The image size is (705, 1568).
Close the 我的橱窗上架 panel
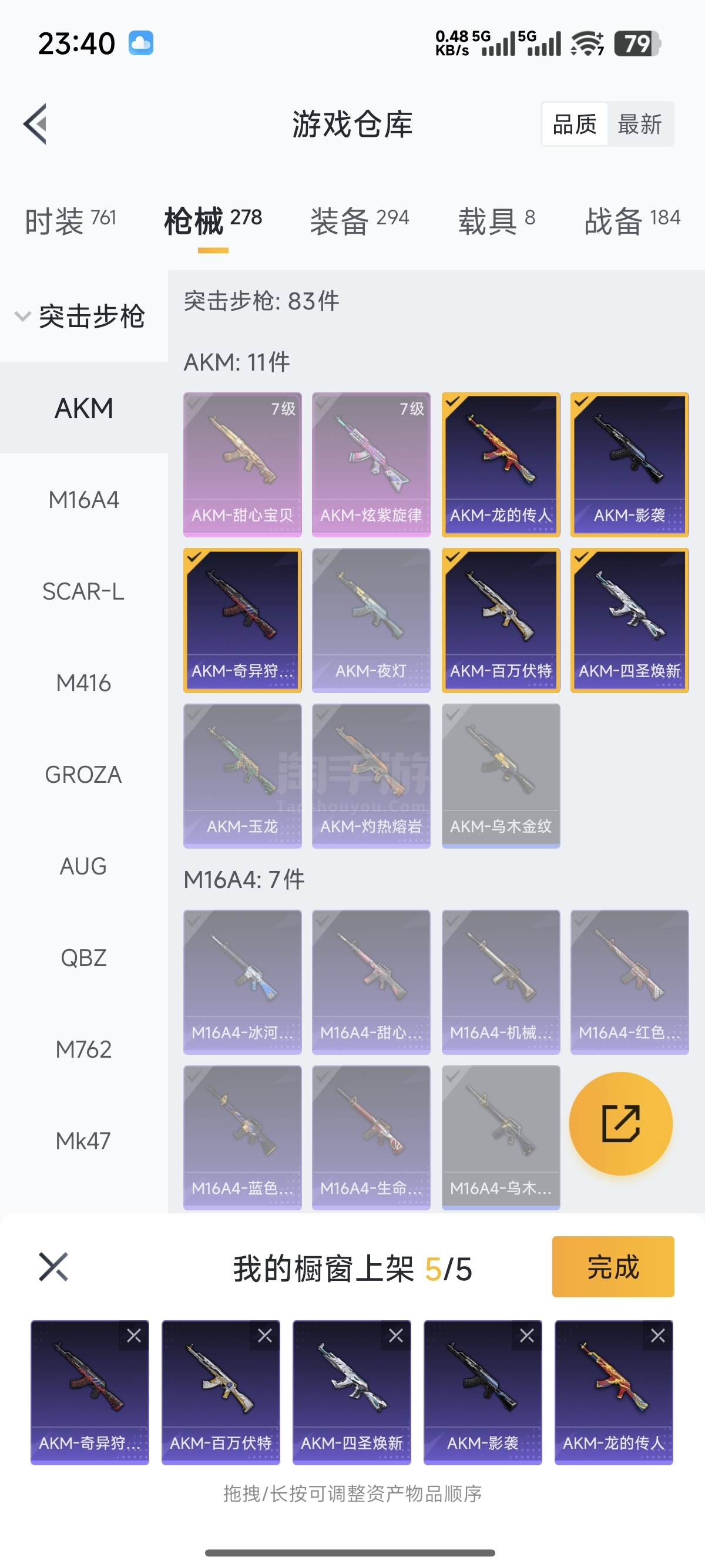(x=53, y=1267)
